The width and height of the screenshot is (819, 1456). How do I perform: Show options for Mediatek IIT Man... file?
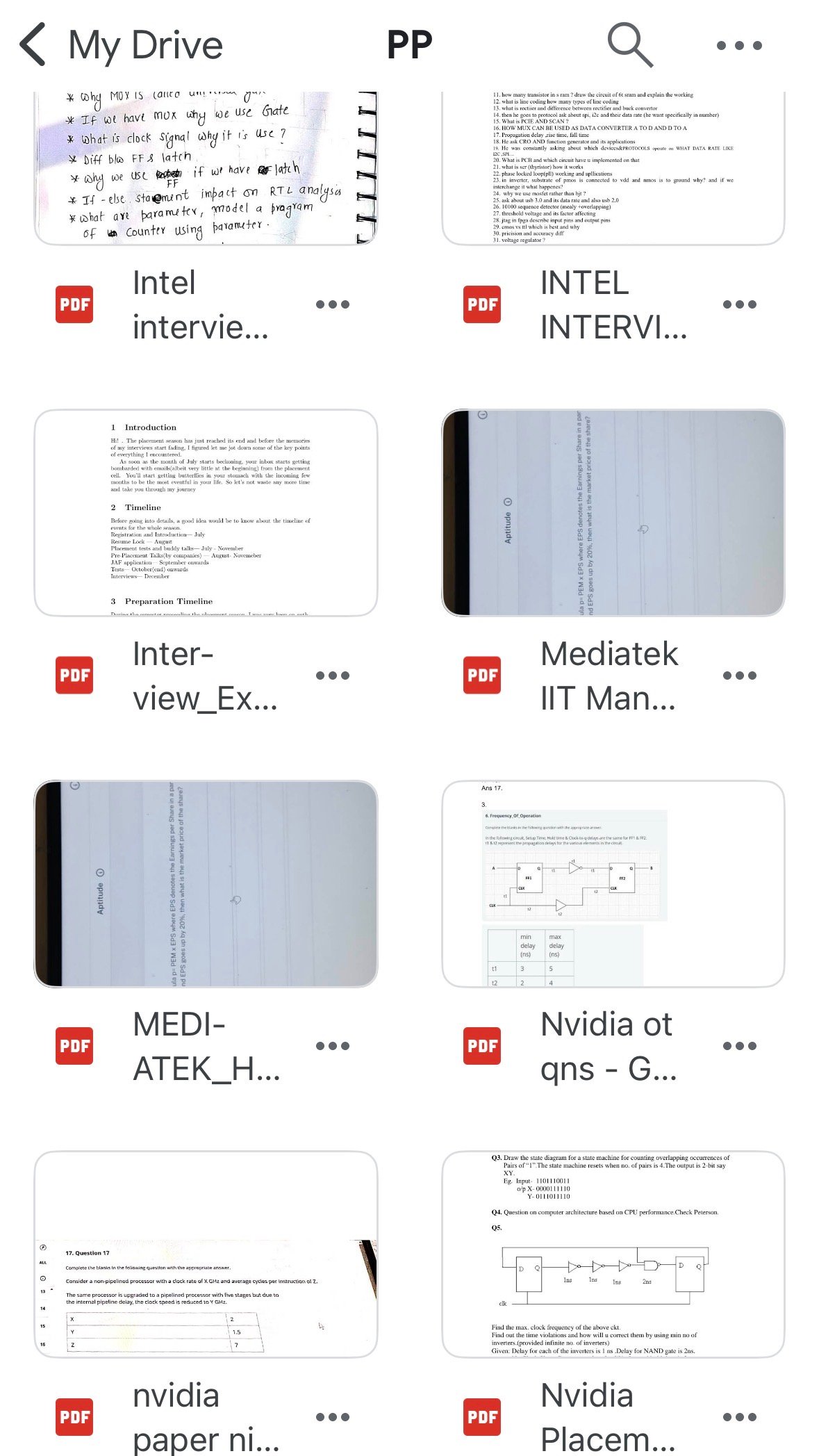(739, 676)
